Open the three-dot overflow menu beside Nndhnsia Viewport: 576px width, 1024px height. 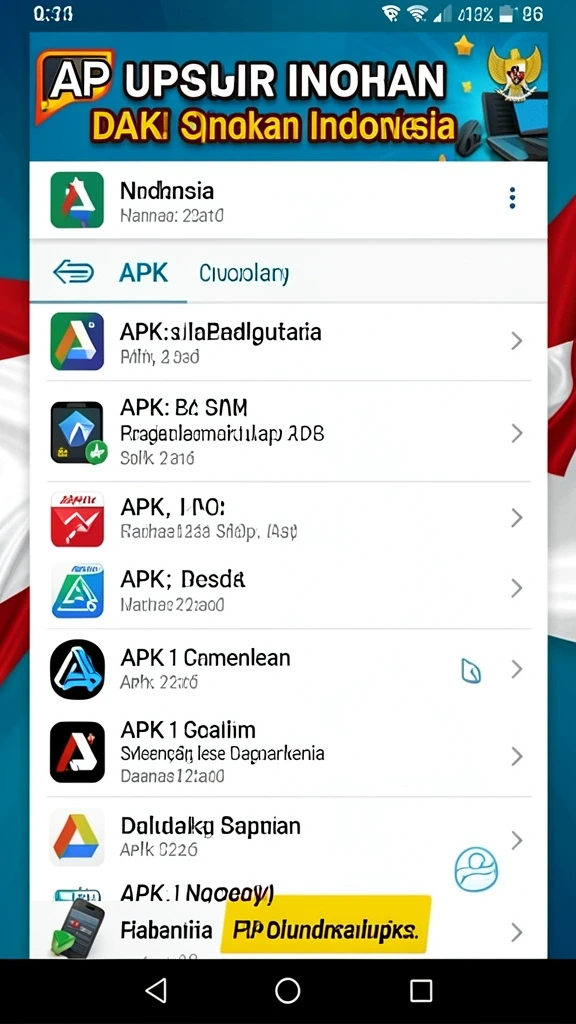[x=513, y=198]
